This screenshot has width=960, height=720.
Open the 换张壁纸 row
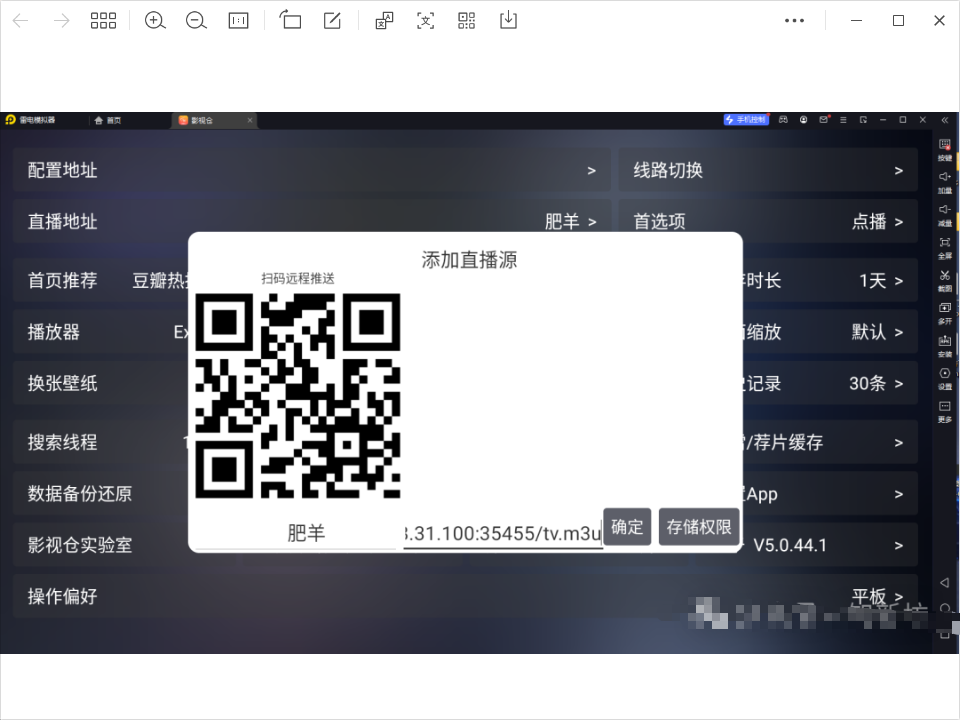100,383
